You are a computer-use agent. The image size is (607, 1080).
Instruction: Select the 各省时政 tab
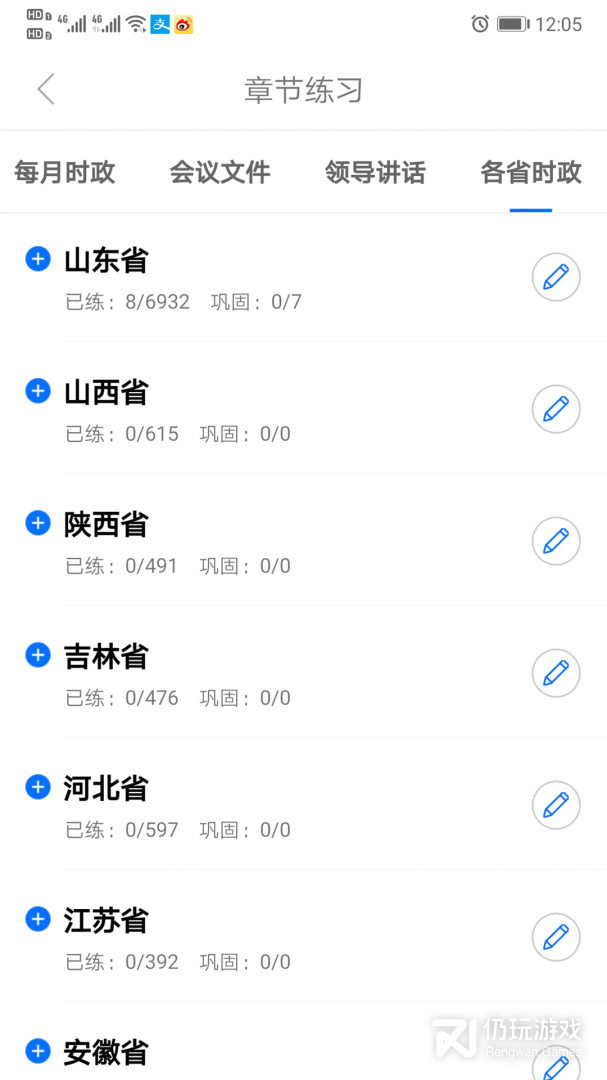pos(531,172)
